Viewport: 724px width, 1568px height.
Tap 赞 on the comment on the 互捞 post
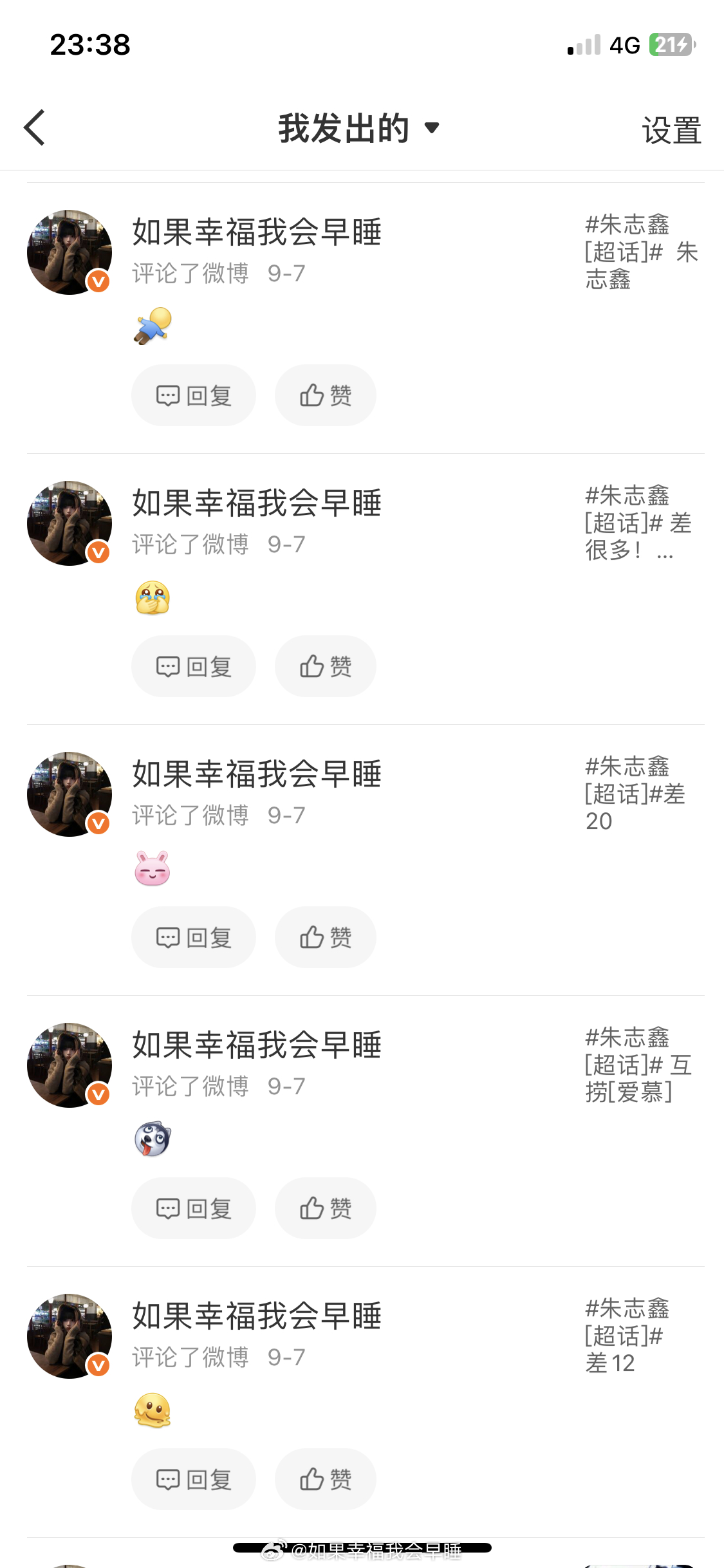[326, 1208]
